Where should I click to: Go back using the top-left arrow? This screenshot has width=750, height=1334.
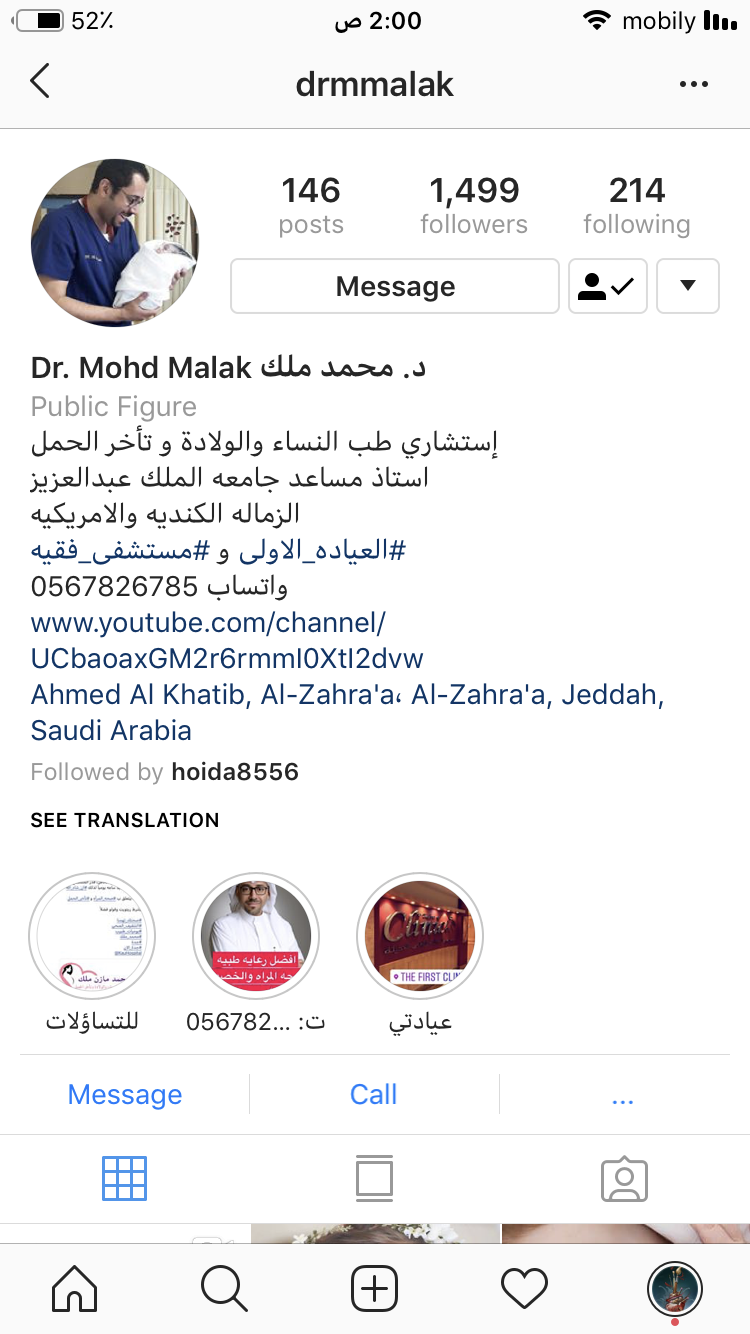coord(40,82)
